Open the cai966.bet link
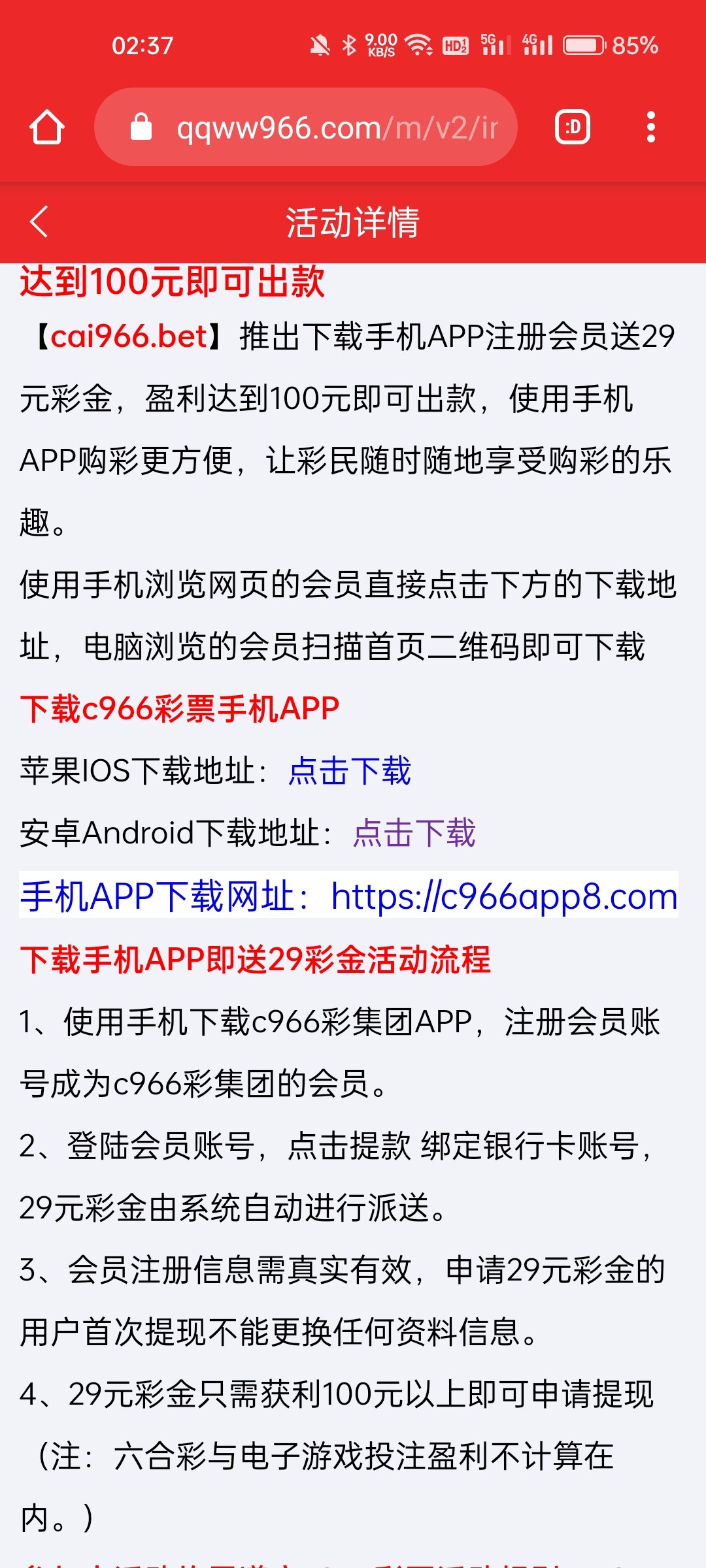 pyautogui.click(x=129, y=336)
